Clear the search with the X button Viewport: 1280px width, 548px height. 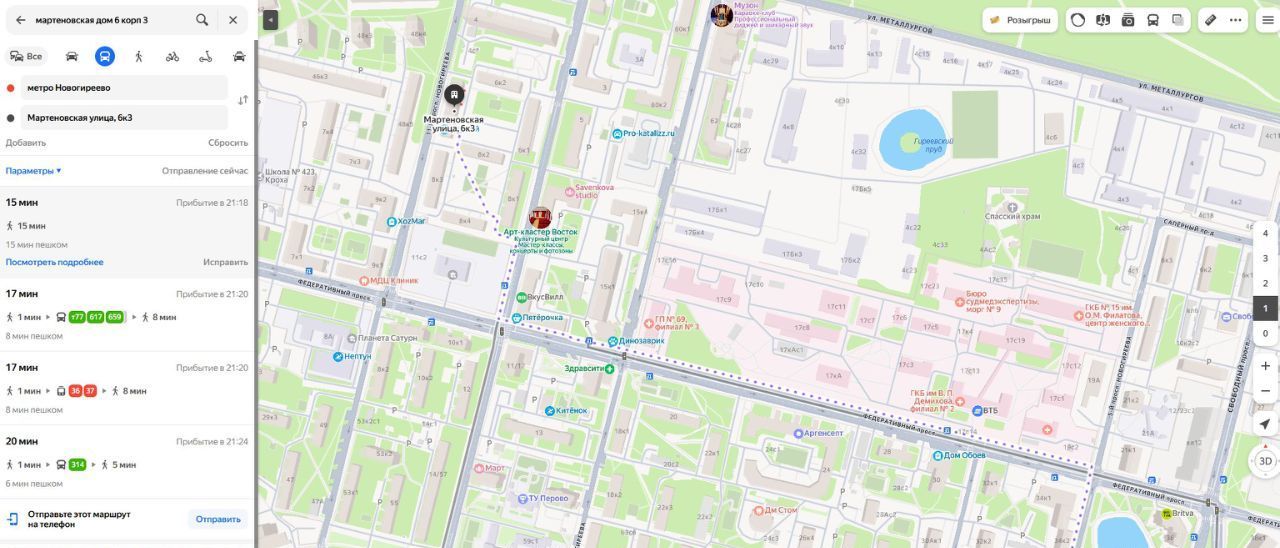tap(233, 20)
